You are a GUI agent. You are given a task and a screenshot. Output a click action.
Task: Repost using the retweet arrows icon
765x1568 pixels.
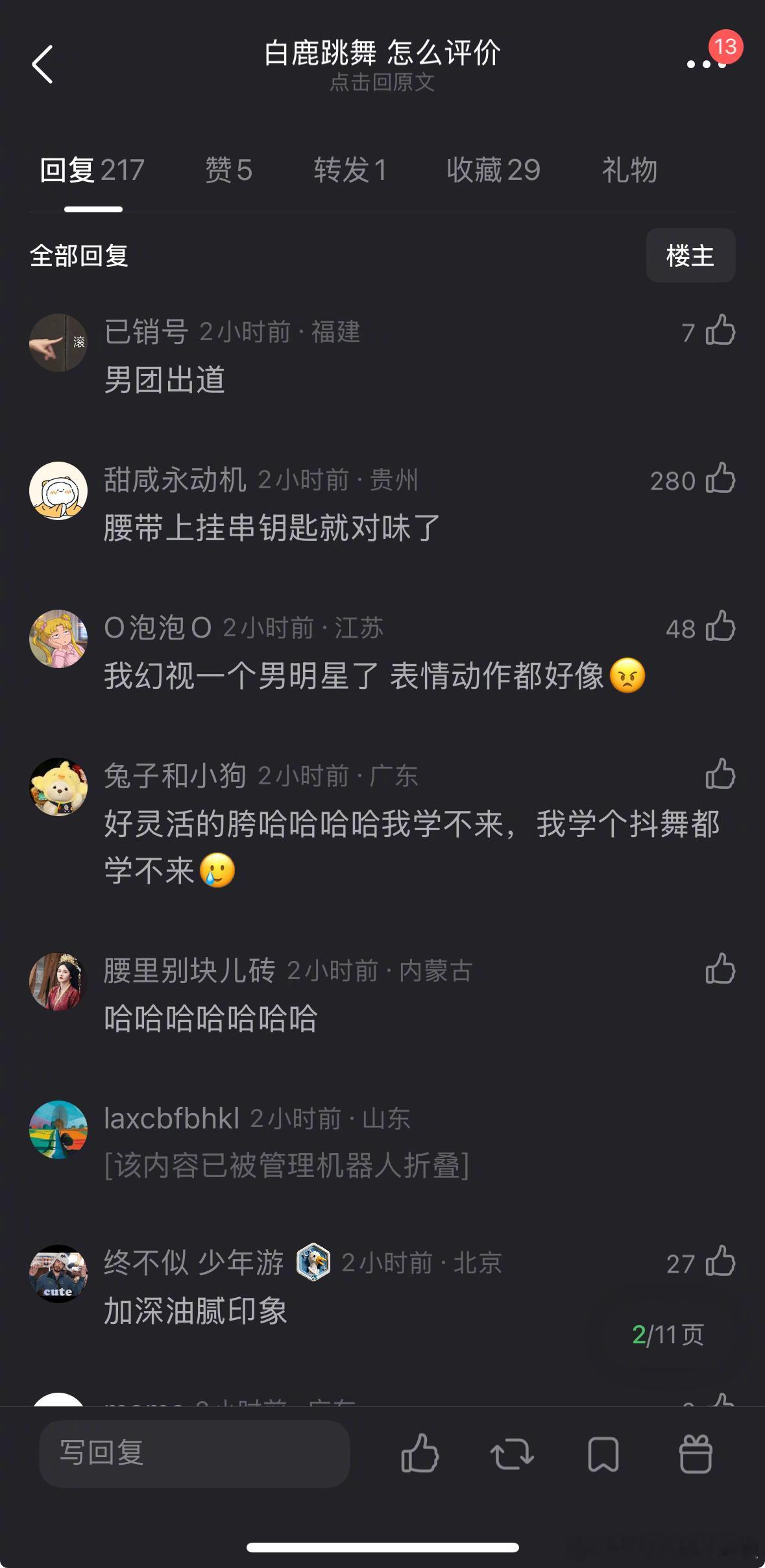512,1454
